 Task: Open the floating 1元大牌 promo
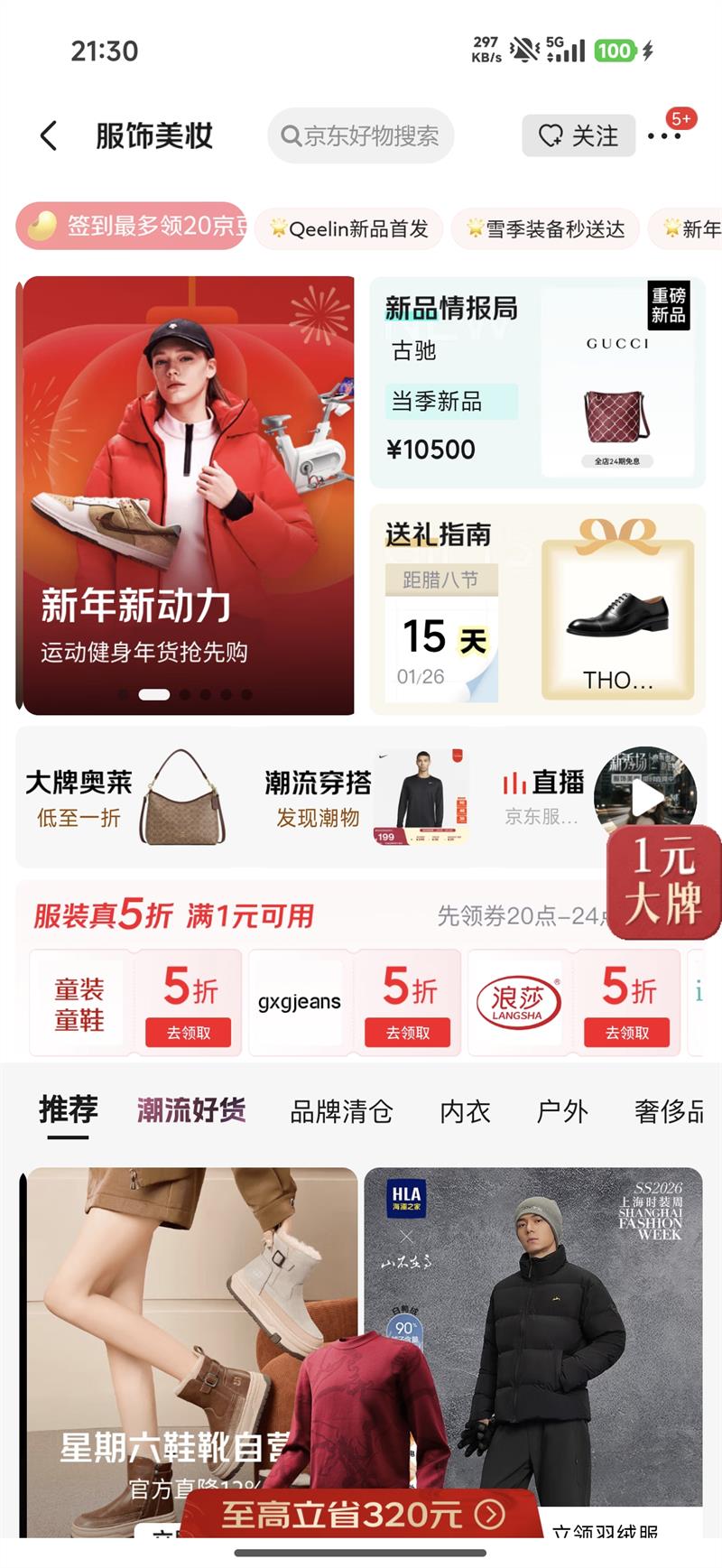pyautogui.click(x=664, y=883)
